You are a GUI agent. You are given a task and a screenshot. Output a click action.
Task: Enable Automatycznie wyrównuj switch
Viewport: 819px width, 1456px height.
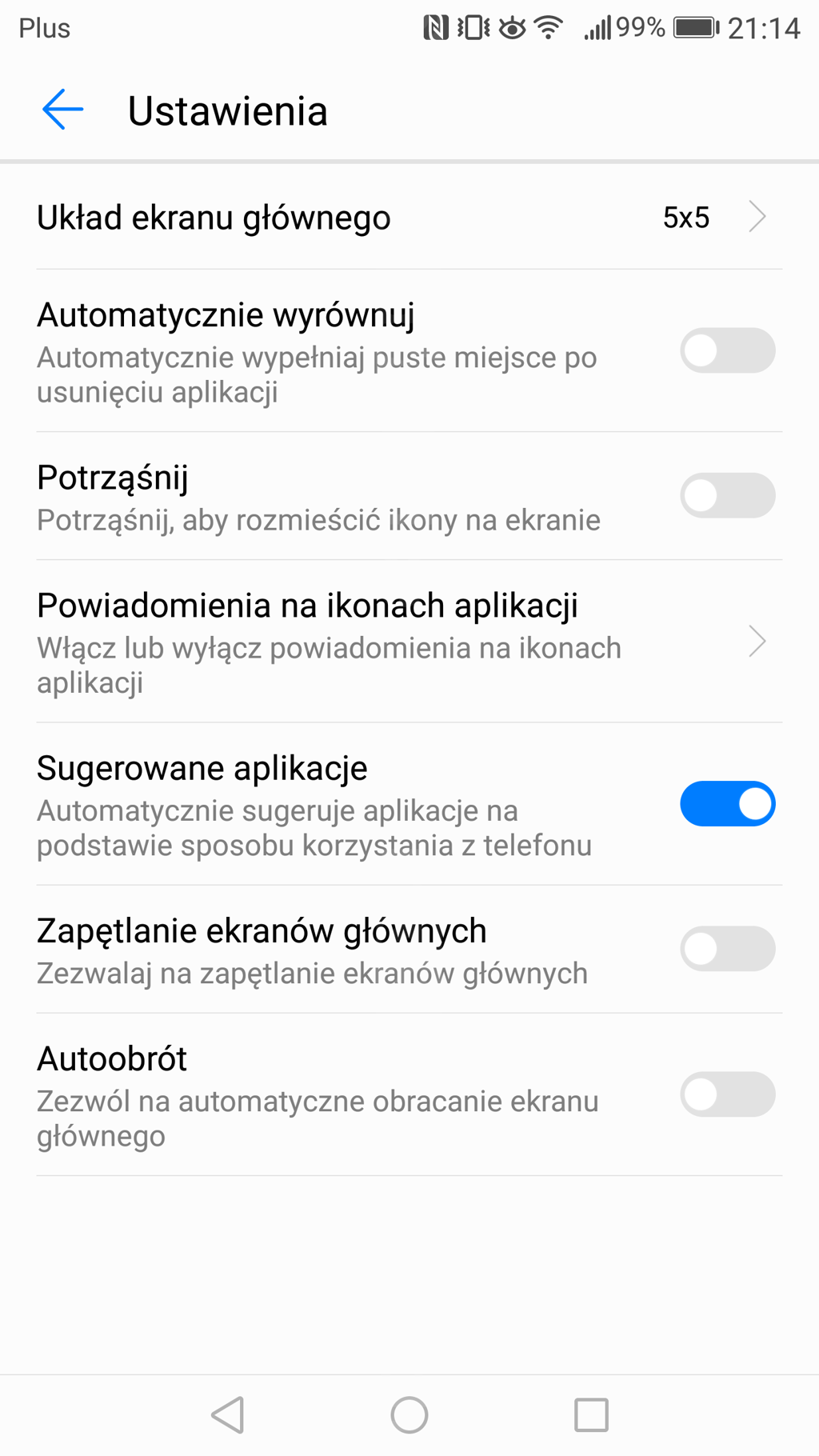pos(727,350)
